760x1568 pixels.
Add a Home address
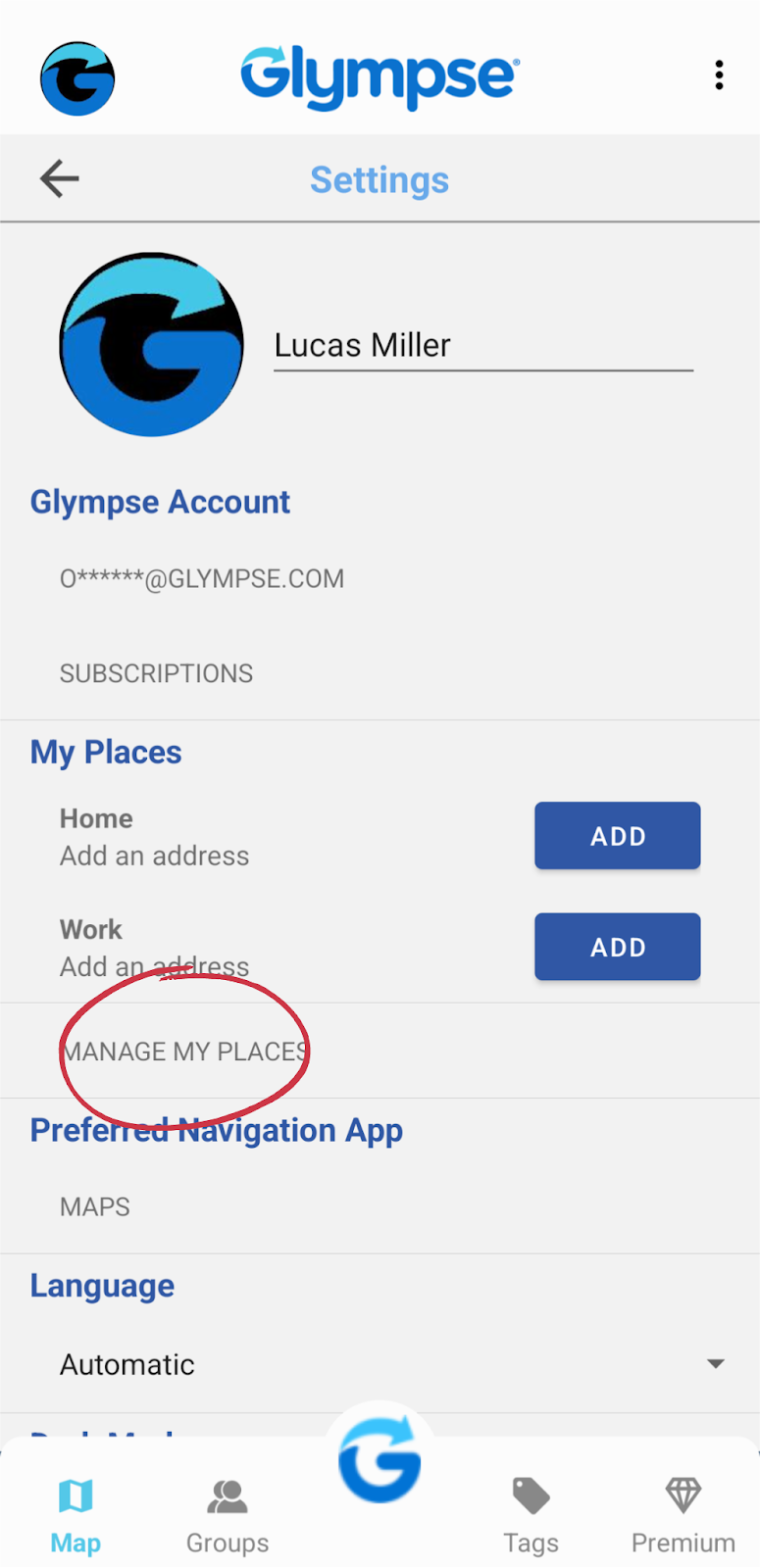(617, 836)
